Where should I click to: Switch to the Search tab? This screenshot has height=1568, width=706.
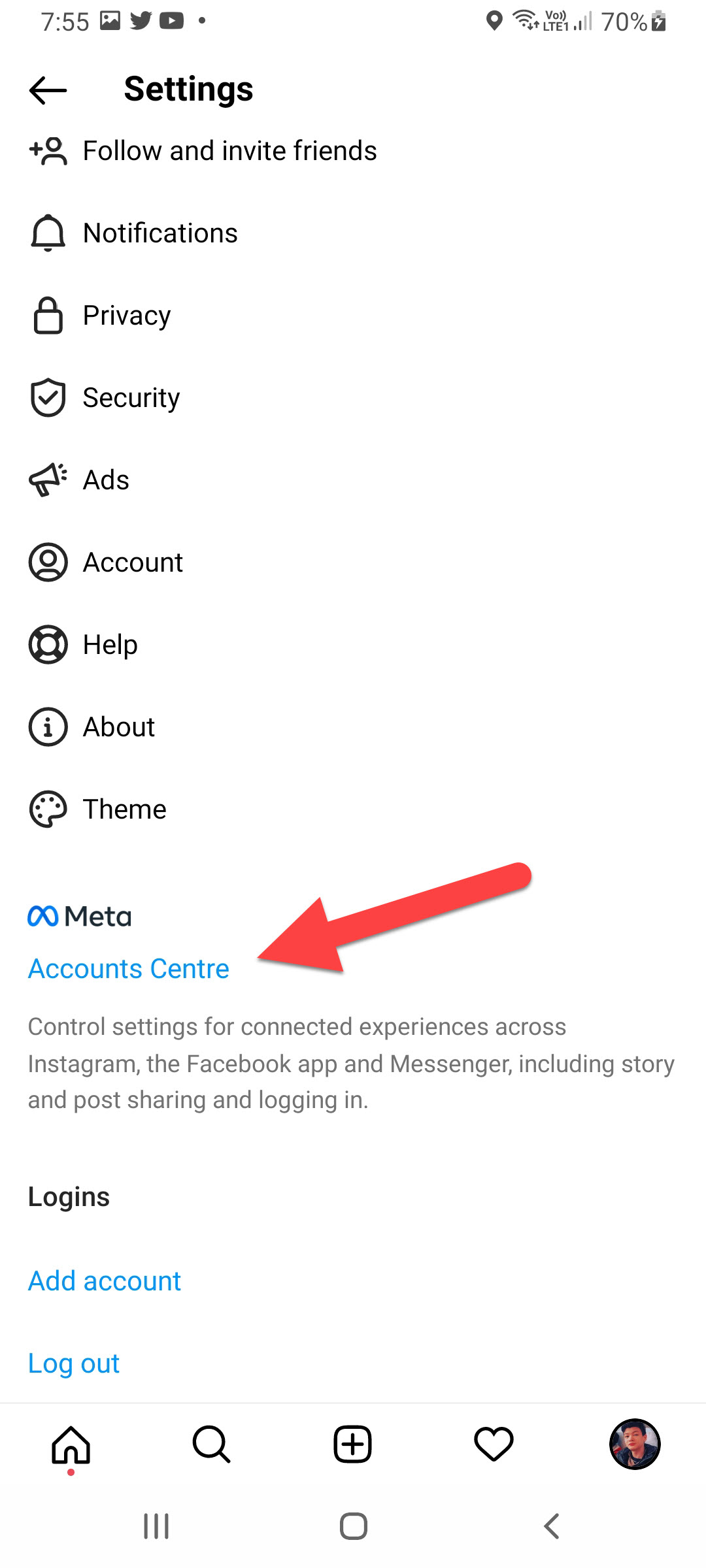click(x=212, y=1445)
